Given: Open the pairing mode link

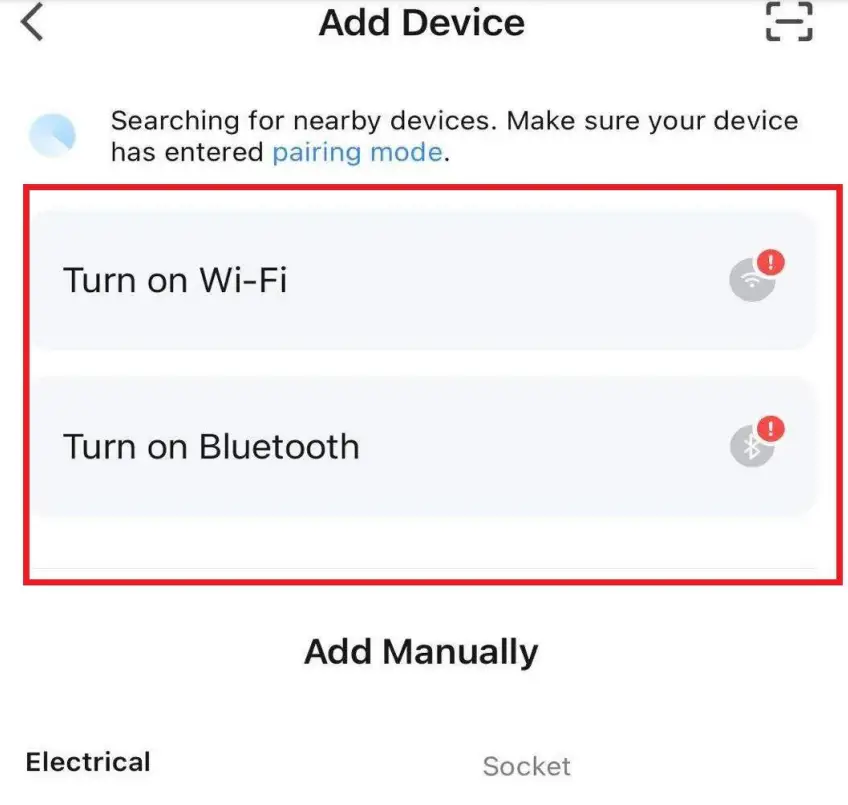Looking at the screenshot, I should tap(357, 152).
